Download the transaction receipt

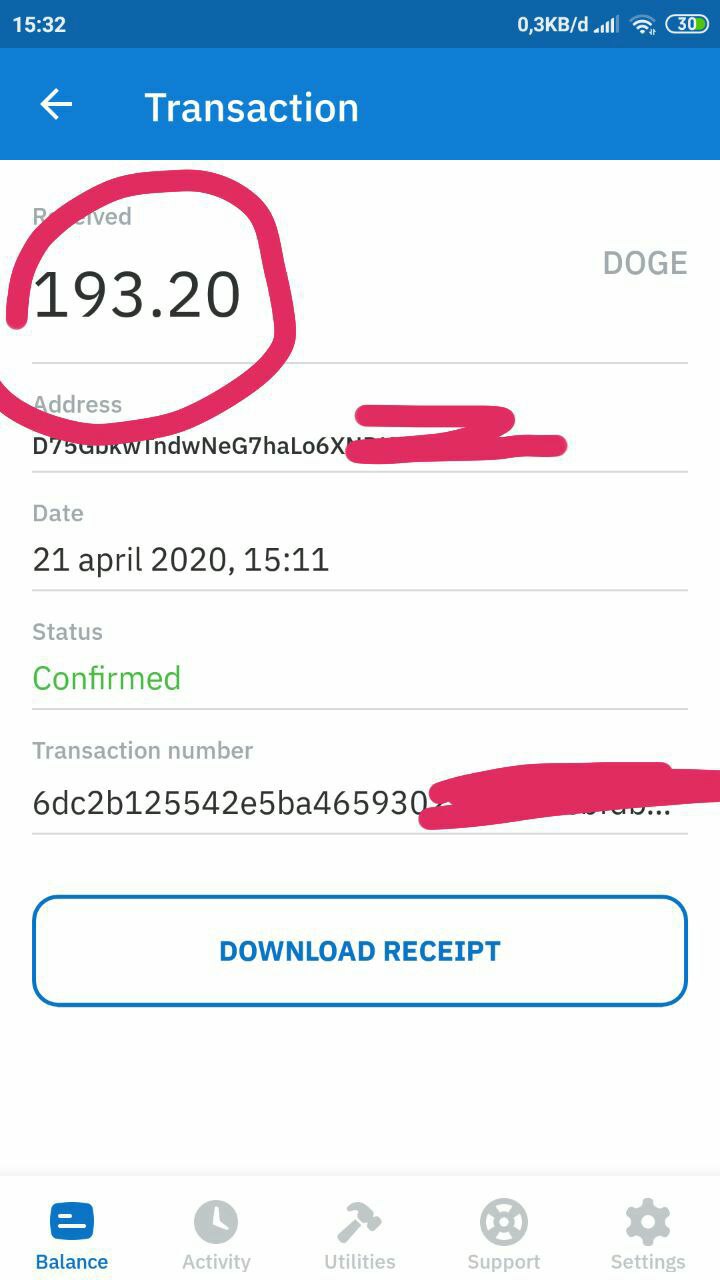pos(360,950)
